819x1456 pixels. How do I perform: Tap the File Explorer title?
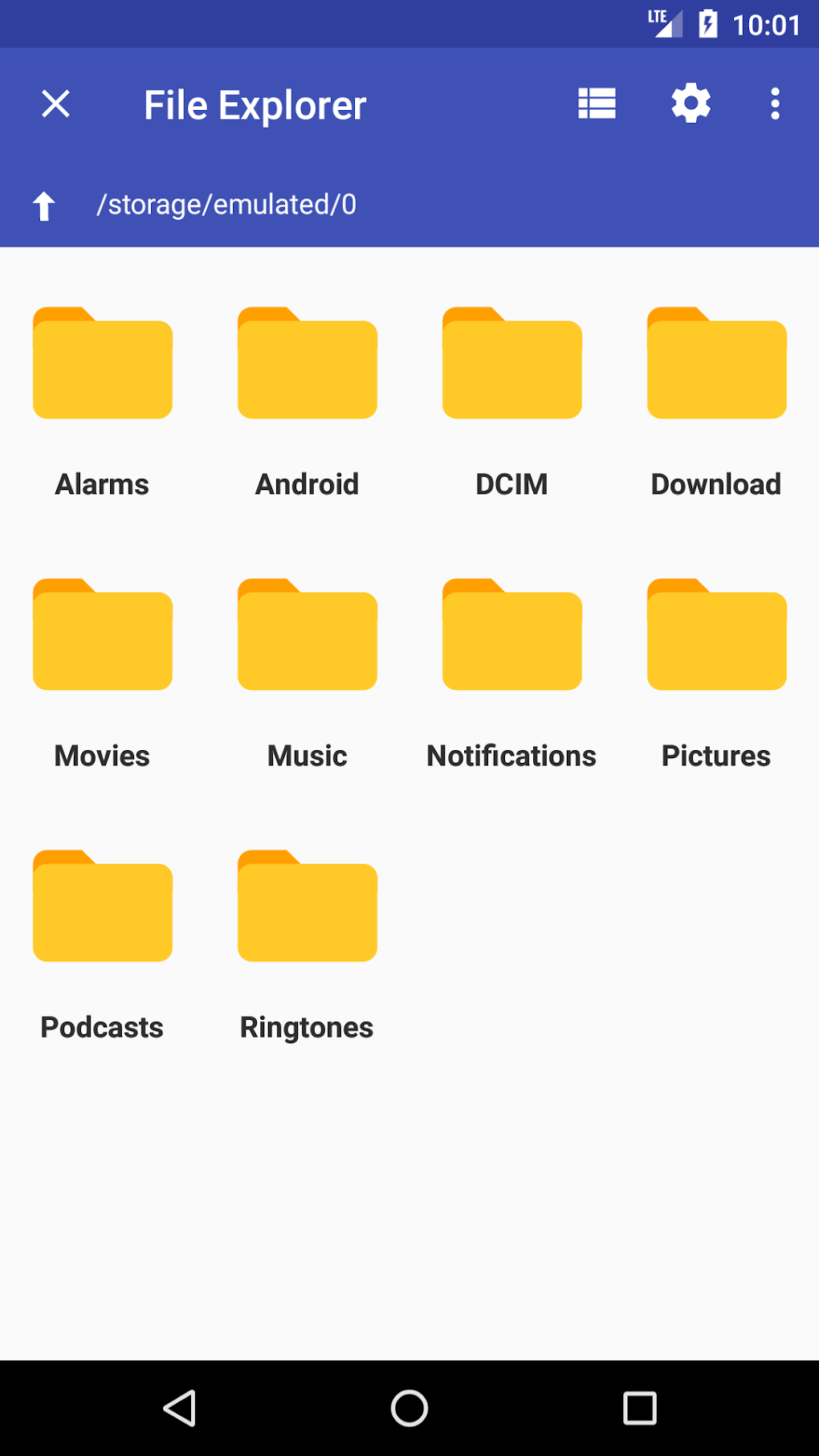[x=254, y=103]
